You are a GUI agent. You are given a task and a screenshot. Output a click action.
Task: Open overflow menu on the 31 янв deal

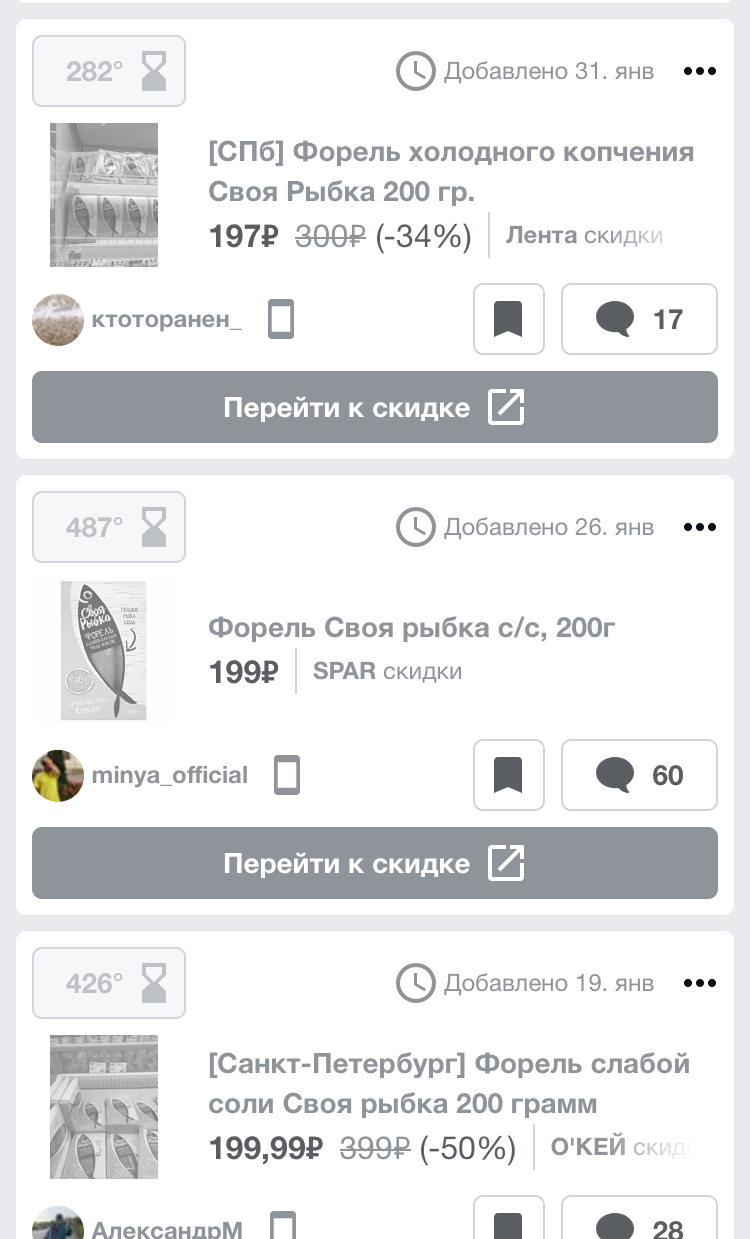click(700, 71)
